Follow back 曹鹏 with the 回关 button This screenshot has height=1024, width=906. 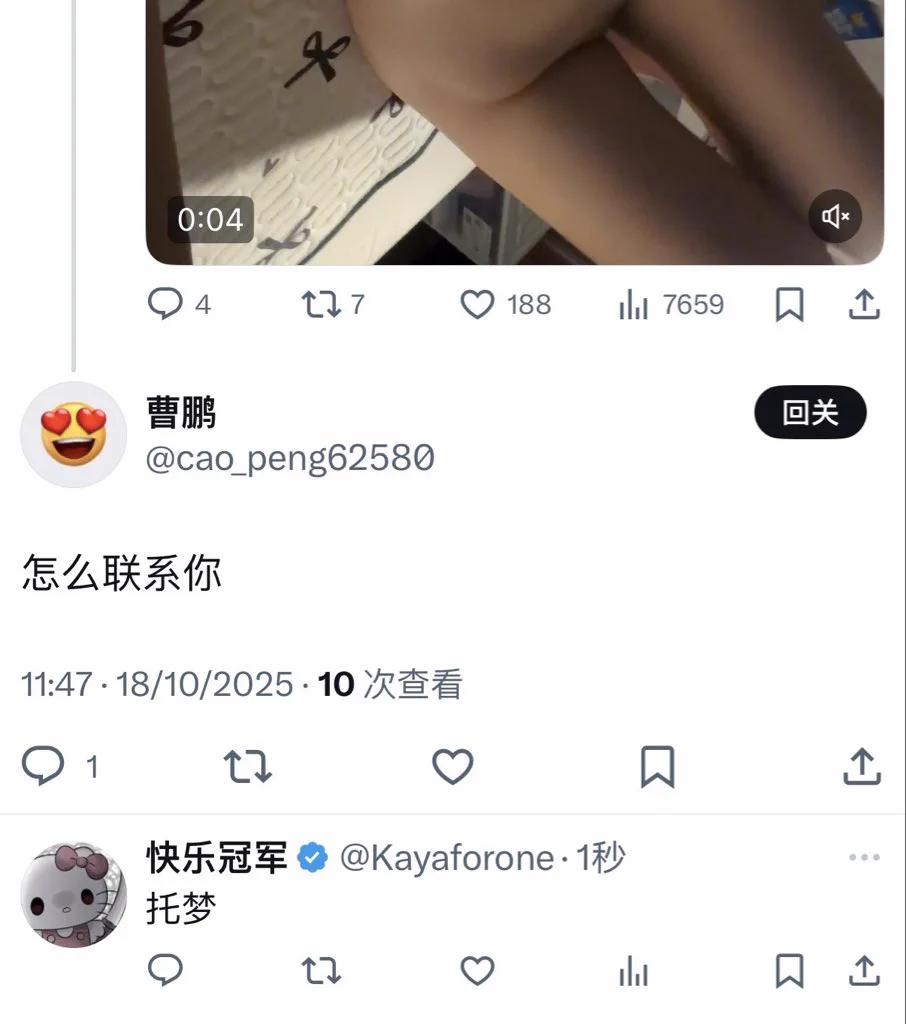810,412
